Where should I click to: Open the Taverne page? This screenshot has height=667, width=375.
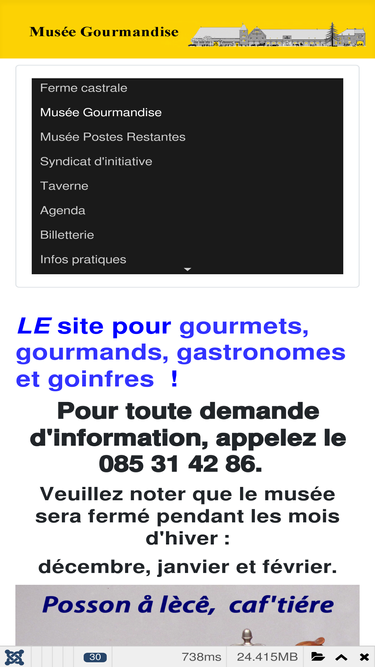64,186
